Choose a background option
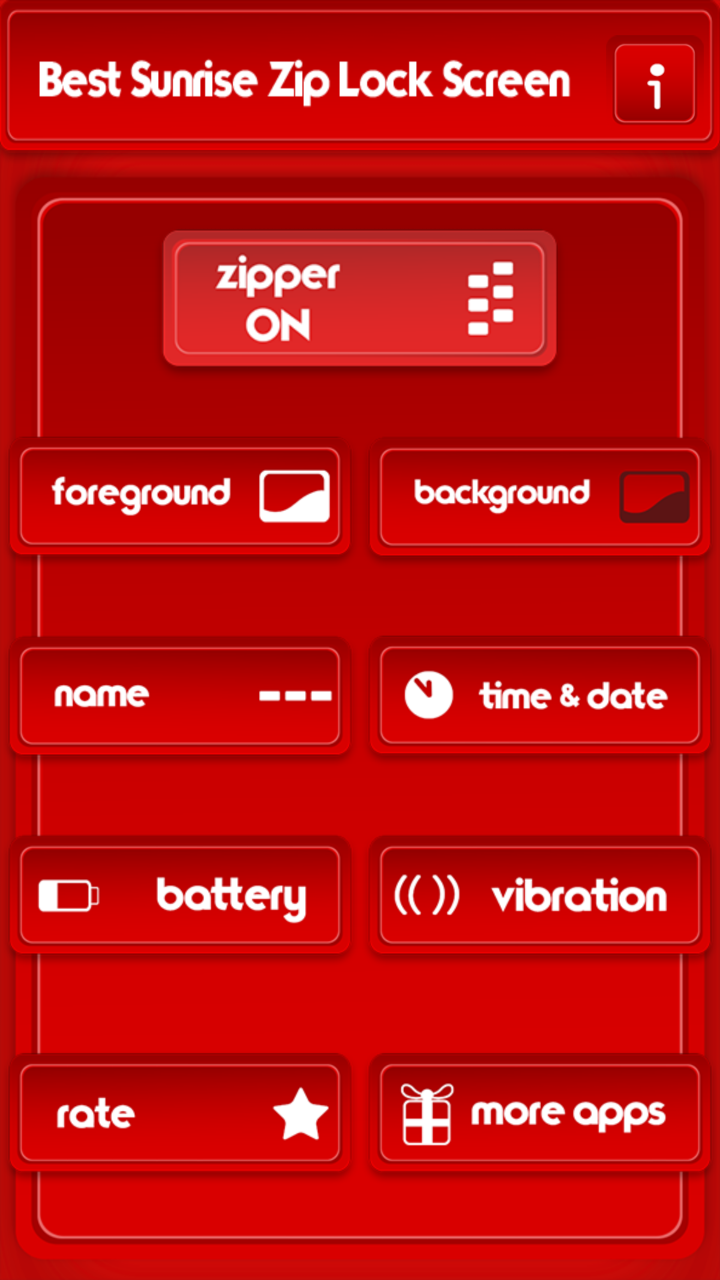The height and width of the screenshot is (1280, 720). pyautogui.click(x=539, y=496)
